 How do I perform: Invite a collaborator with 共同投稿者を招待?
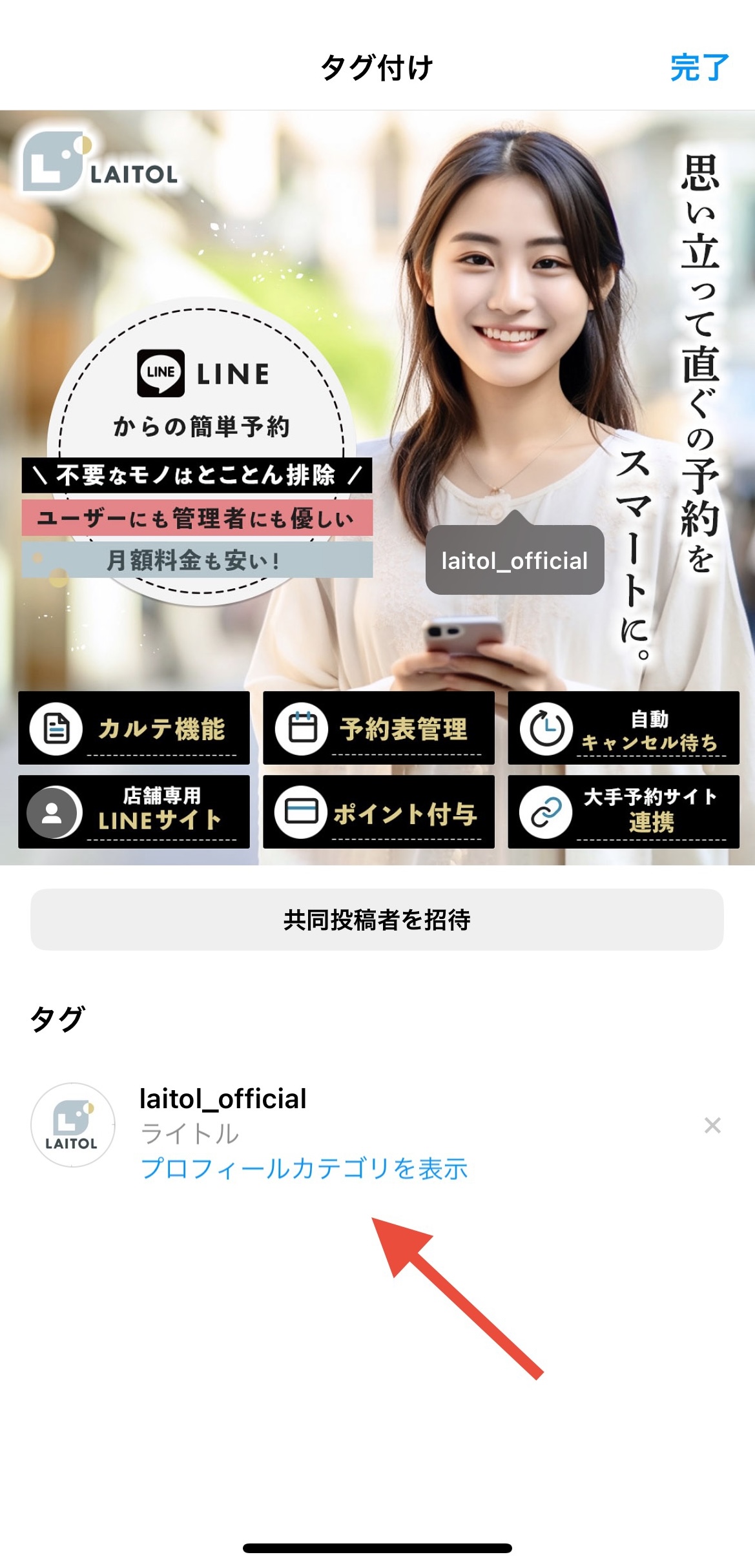coord(377,920)
